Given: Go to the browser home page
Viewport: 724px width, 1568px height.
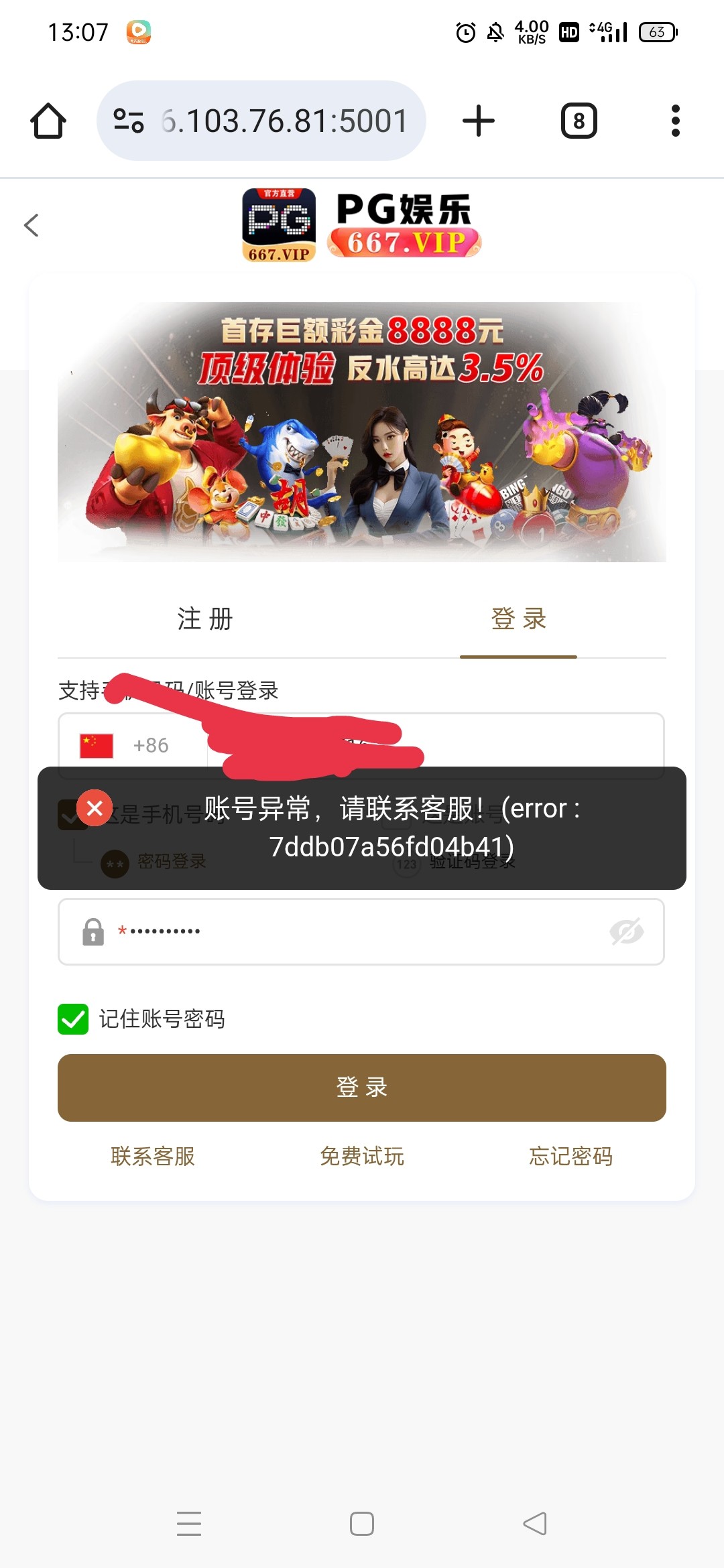Looking at the screenshot, I should point(48,121).
